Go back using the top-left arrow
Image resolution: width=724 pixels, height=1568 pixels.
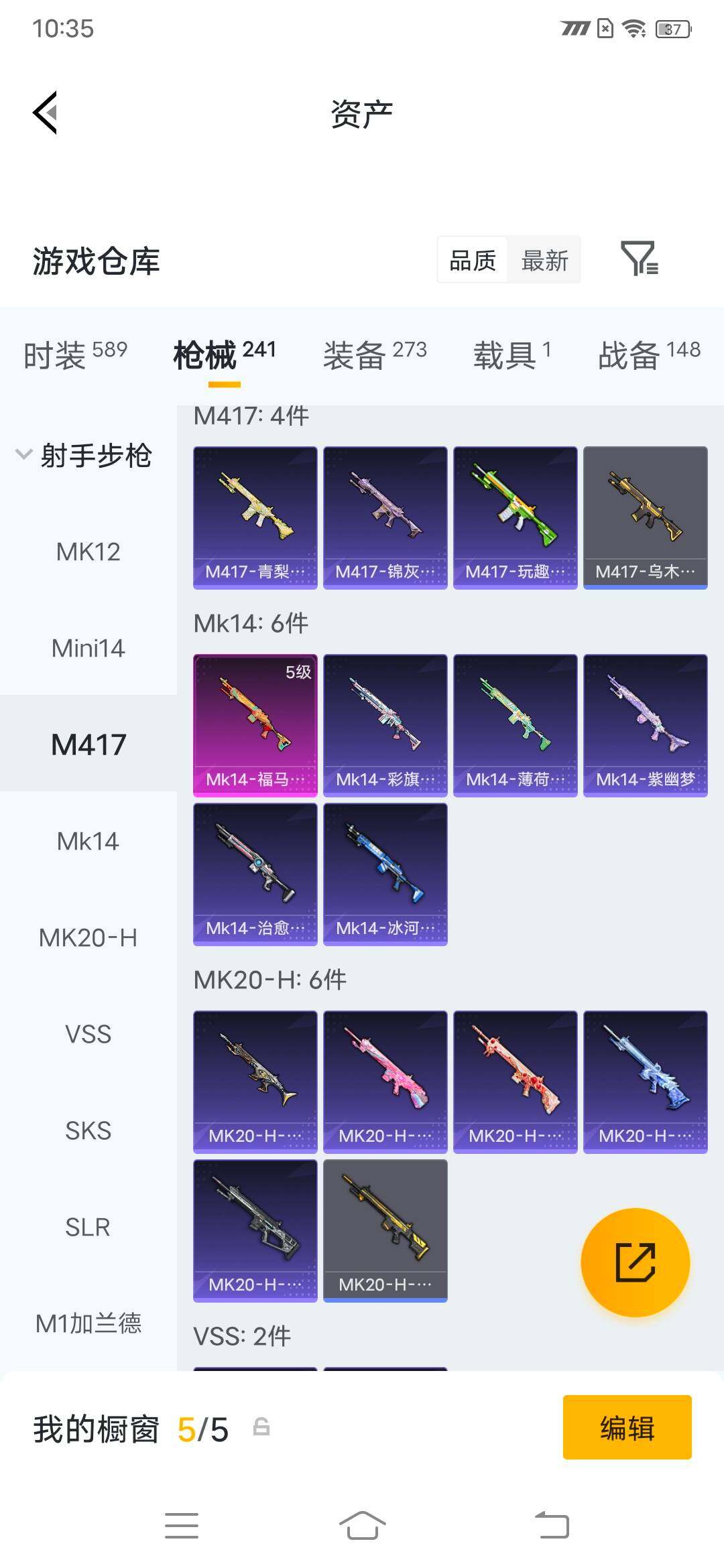click(x=45, y=113)
